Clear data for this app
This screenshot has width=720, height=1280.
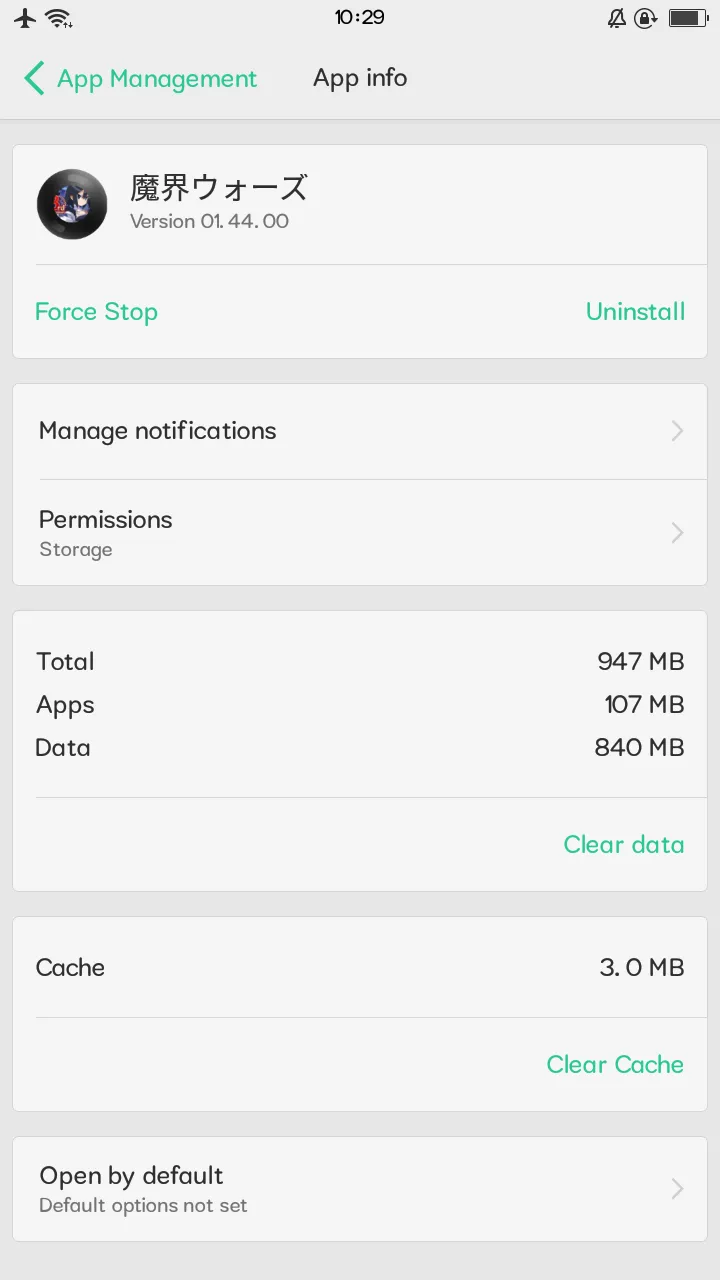point(623,845)
